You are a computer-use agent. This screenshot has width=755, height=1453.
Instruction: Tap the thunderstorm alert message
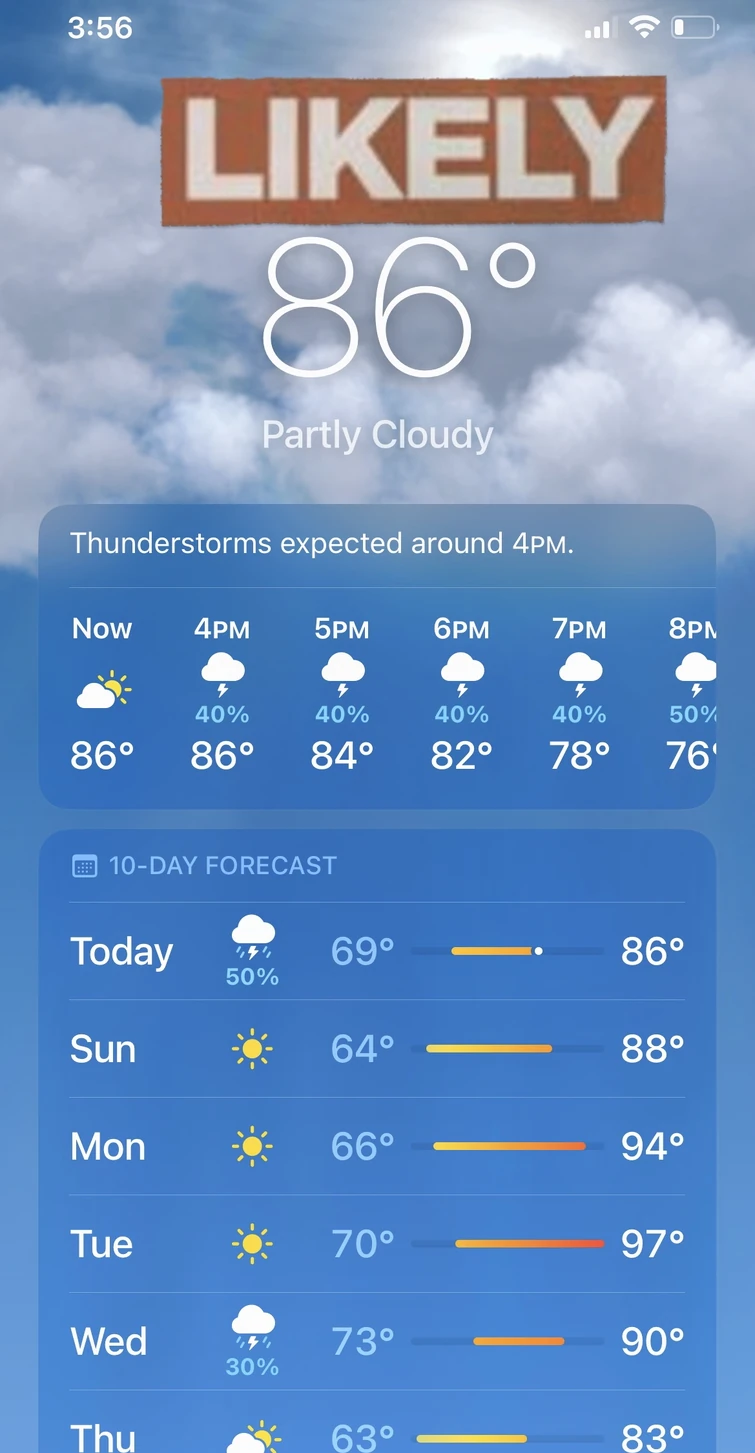point(320,543)
